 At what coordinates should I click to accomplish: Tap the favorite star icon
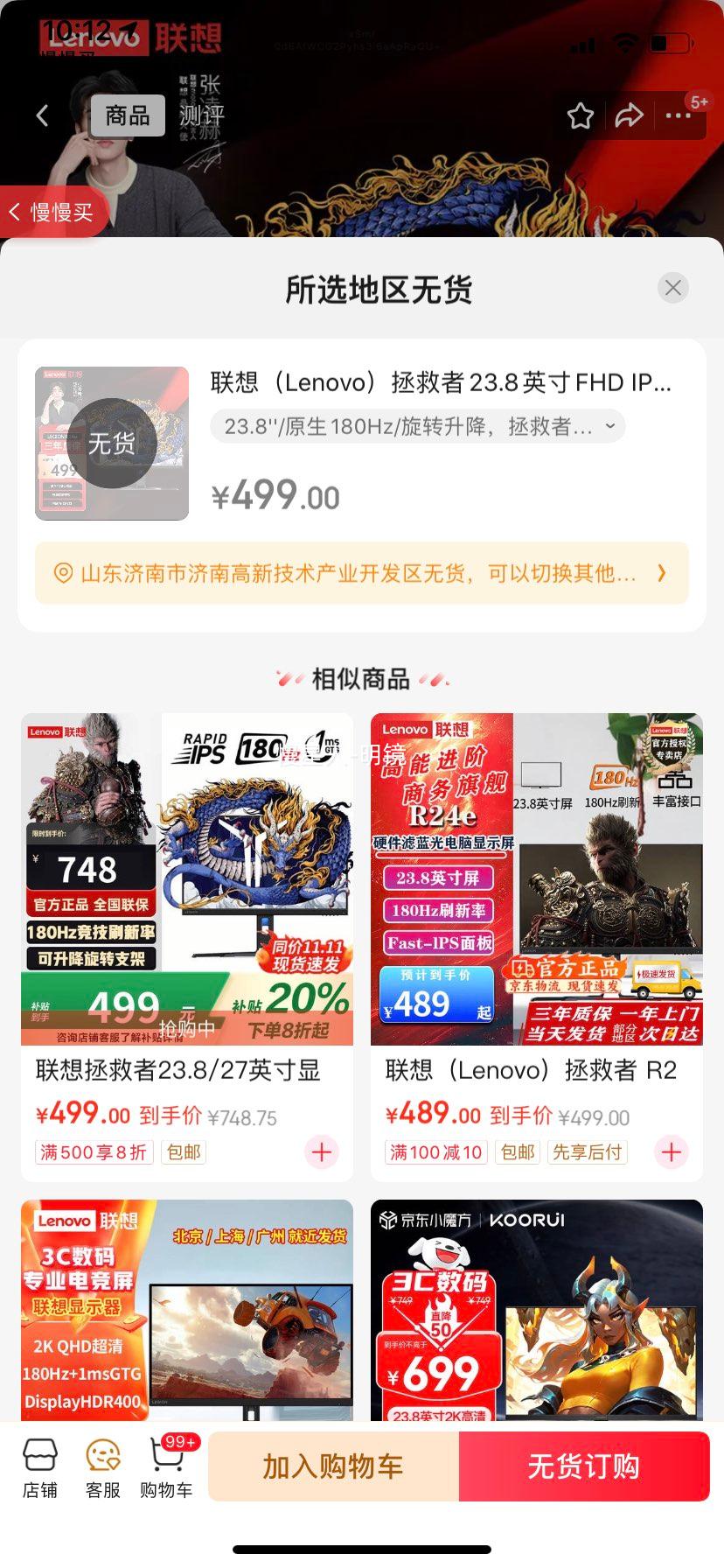pyautogui.click(x=580, y=115)
